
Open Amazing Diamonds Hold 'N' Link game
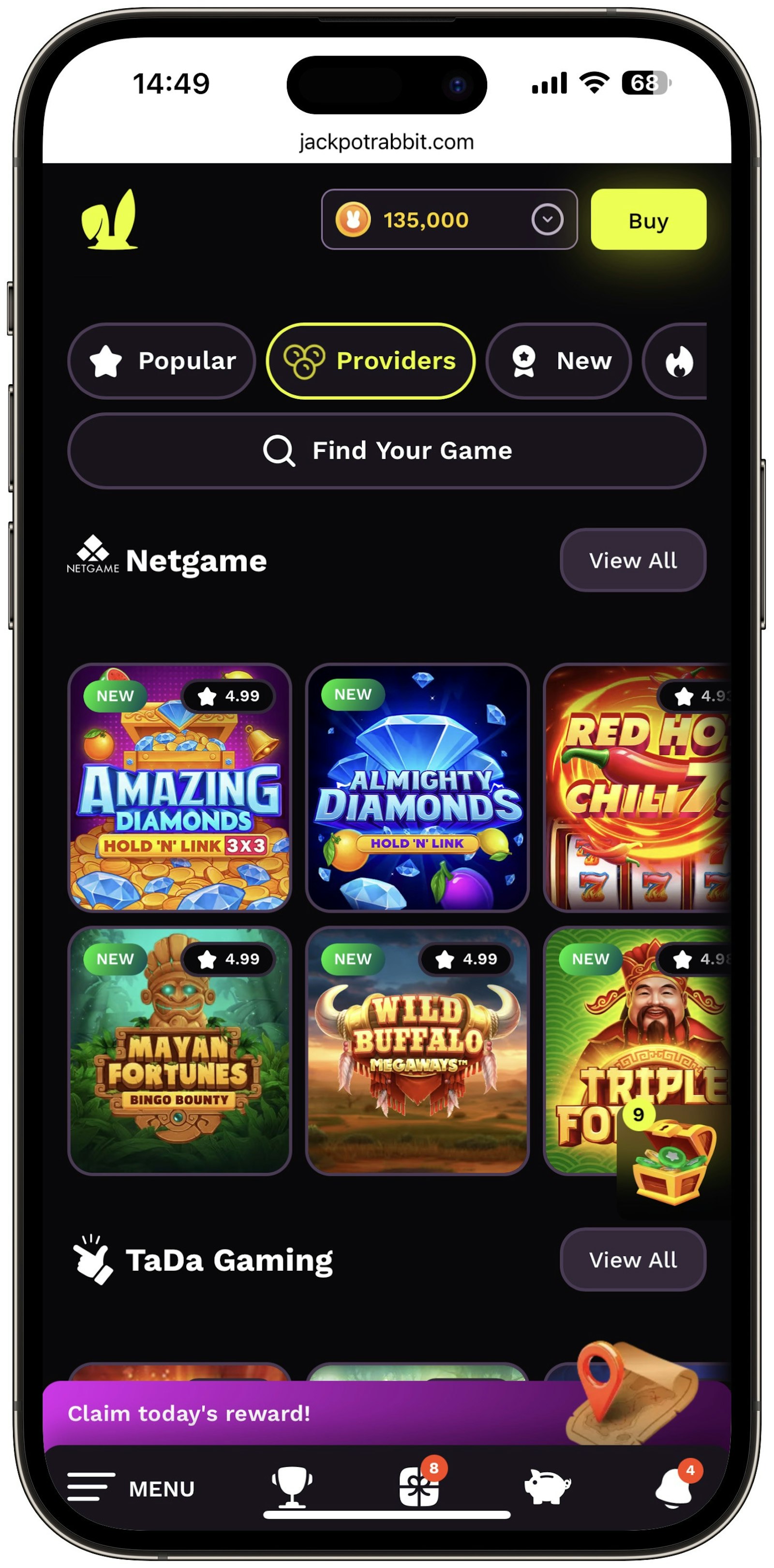click(x=179, y=788)
